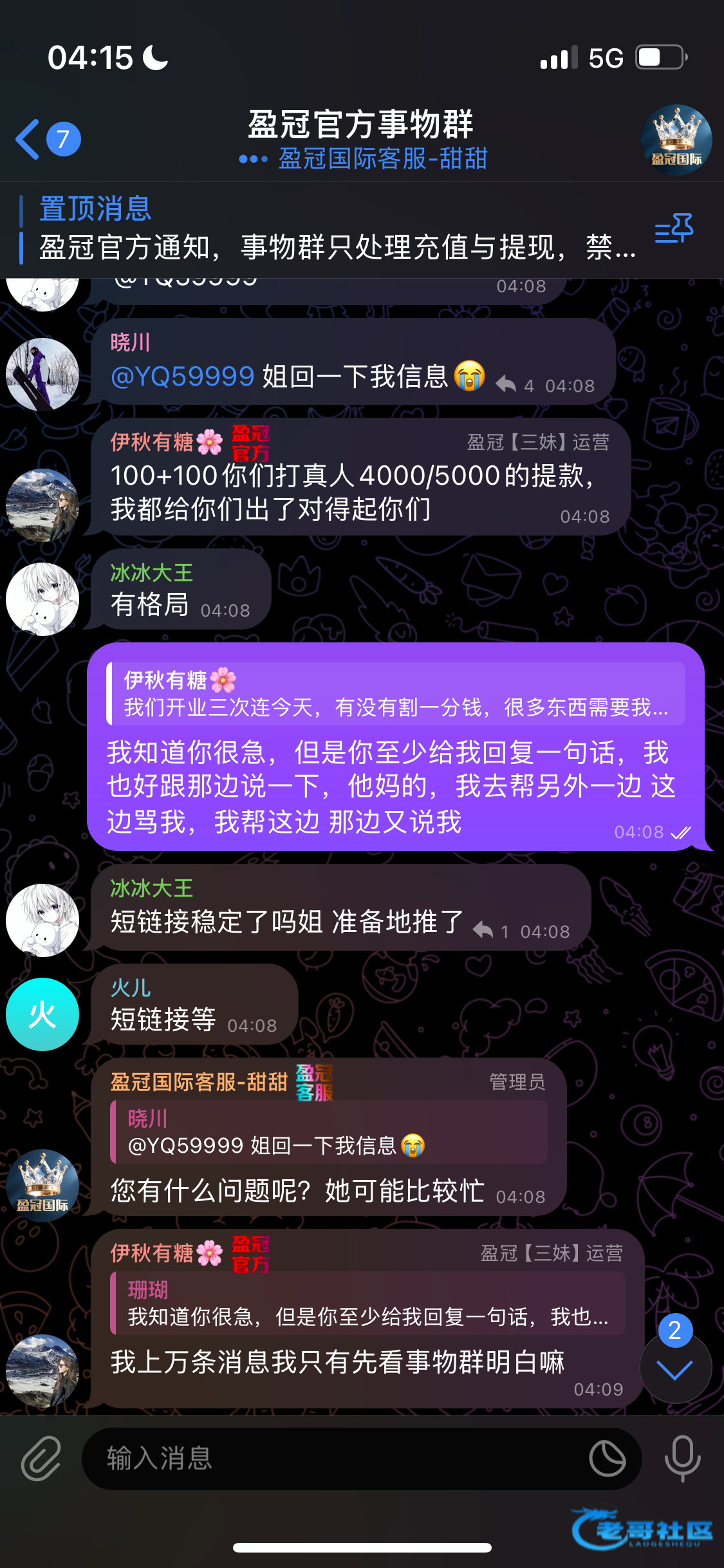This screenshot has width=724, height=1568.
Task: Start a voice message with the microphone
Action: pos(682,1459)
